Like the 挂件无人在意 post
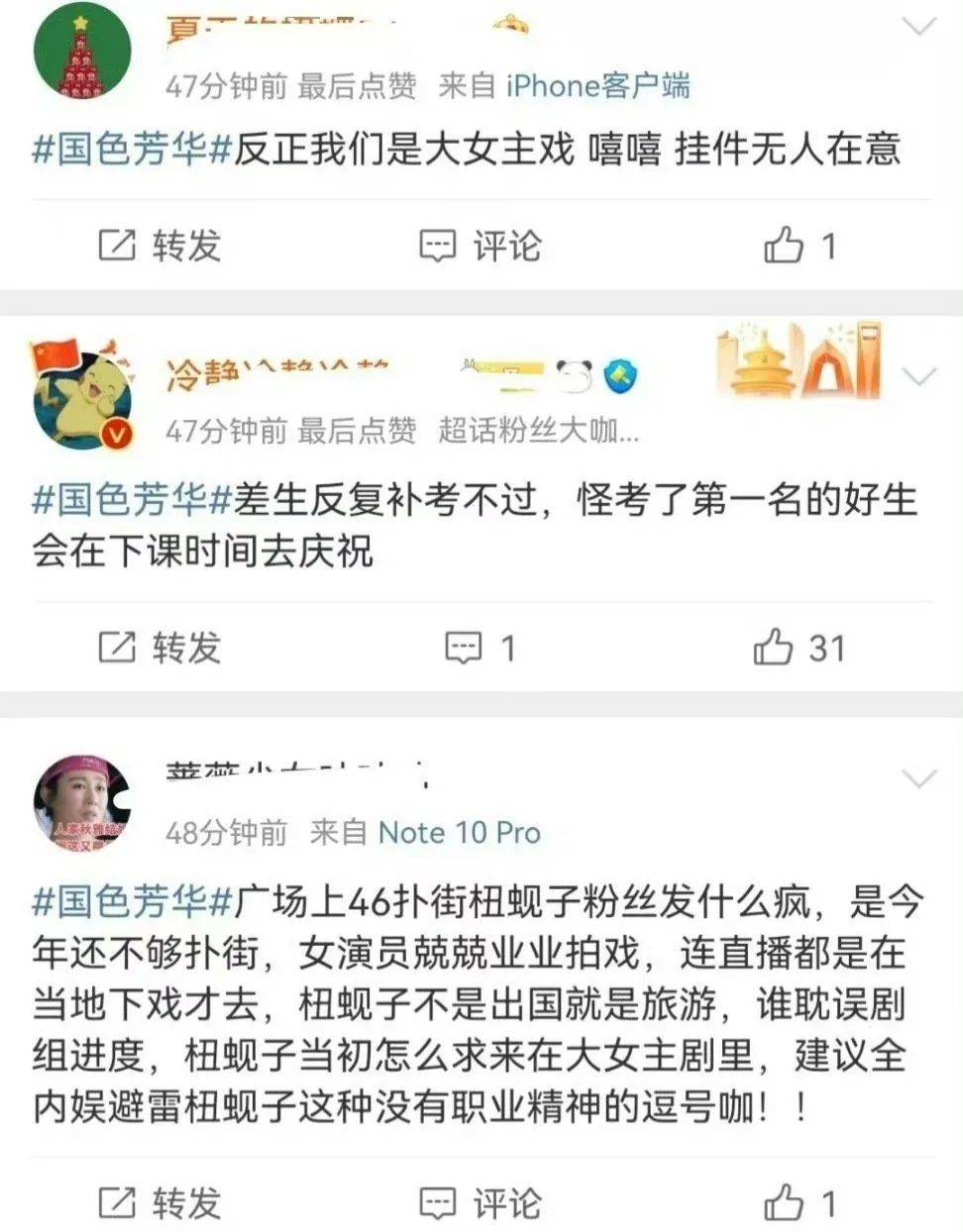 pyautogui.click(x=799, y=246)
